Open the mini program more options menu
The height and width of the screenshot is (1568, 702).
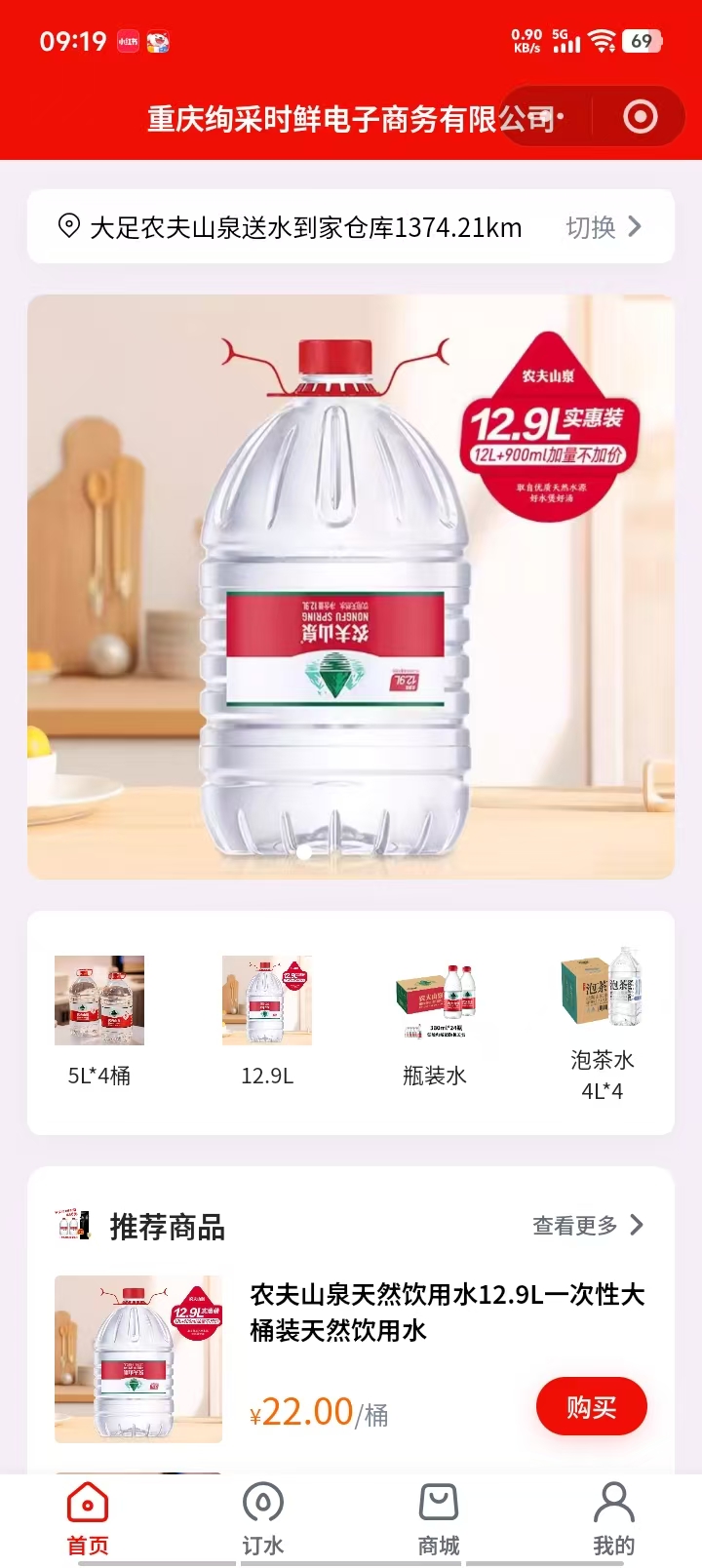[x=546, y=118]
